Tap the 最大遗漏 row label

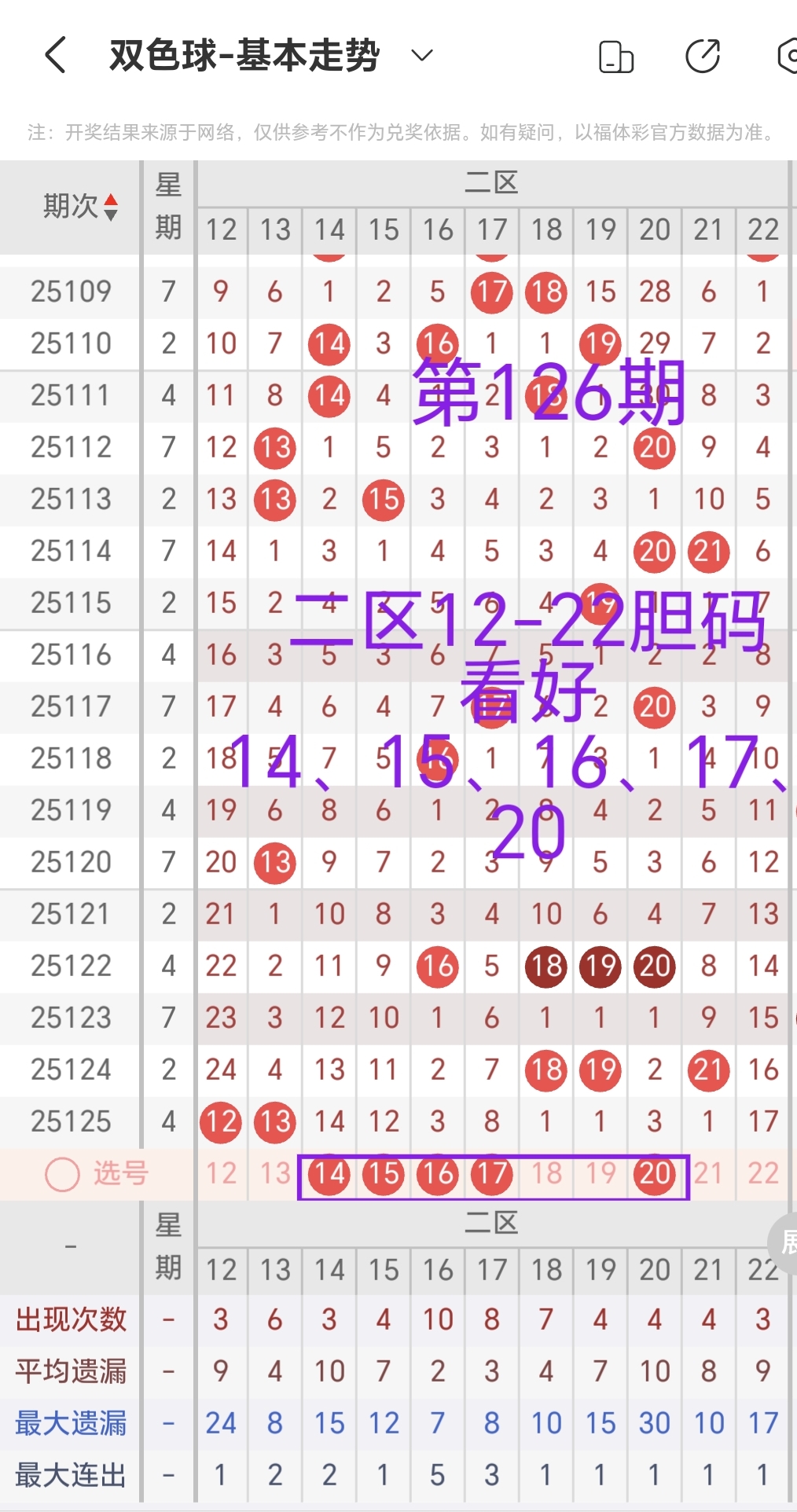pyautogui.click(x=69, y=1422)
